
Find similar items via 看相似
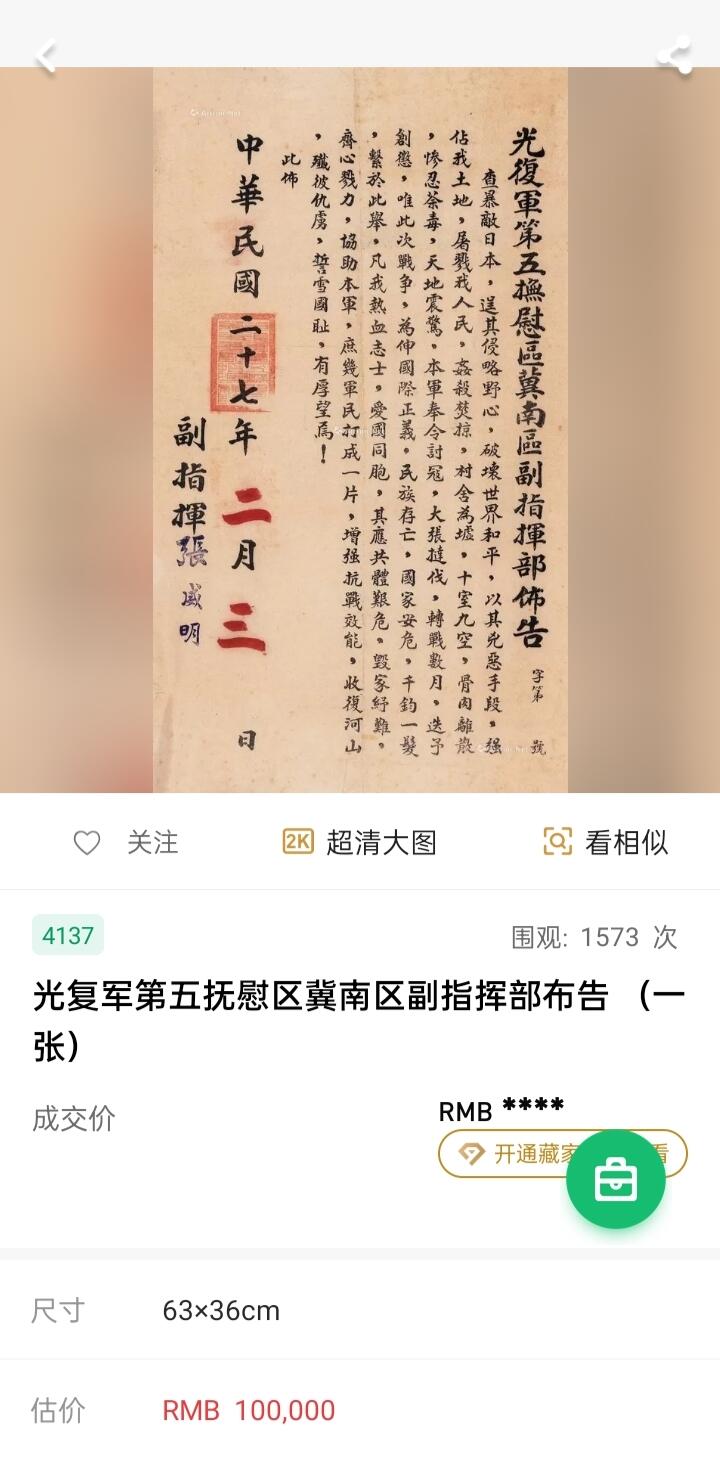[605, 842]
